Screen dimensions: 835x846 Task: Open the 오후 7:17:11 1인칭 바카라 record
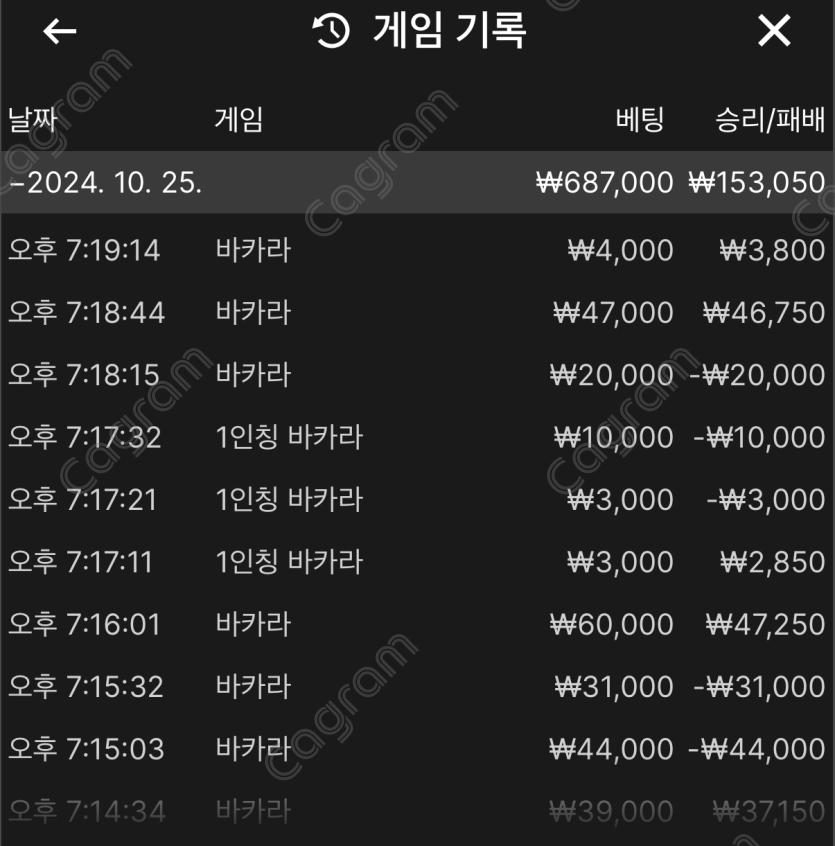[417, 562]
